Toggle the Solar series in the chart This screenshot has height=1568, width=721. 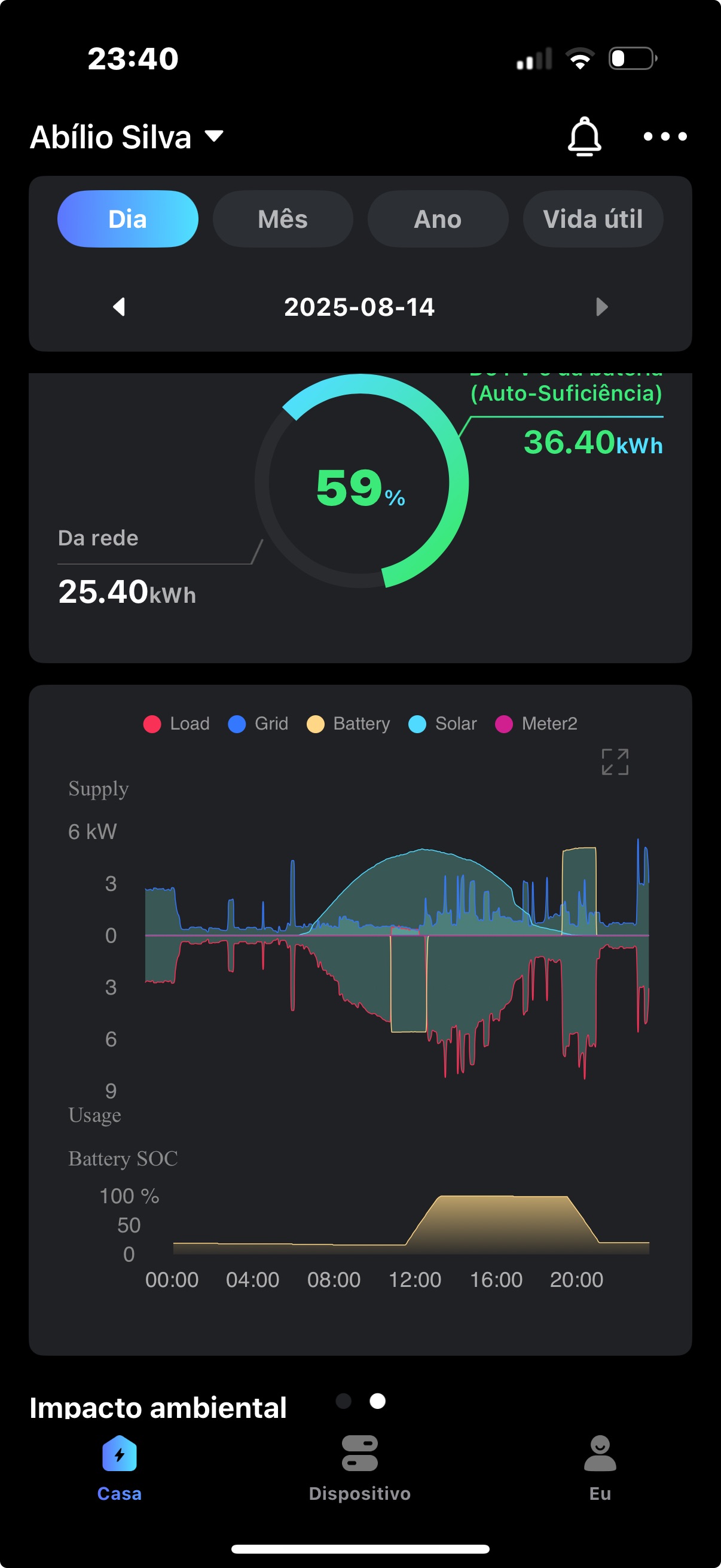pyautogui.click(x=442, y=724)
